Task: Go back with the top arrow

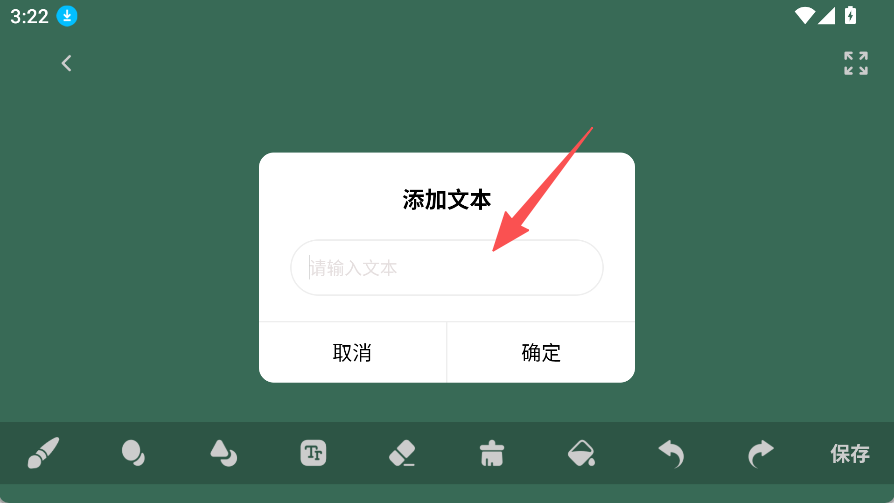Action: pos(67,63)
